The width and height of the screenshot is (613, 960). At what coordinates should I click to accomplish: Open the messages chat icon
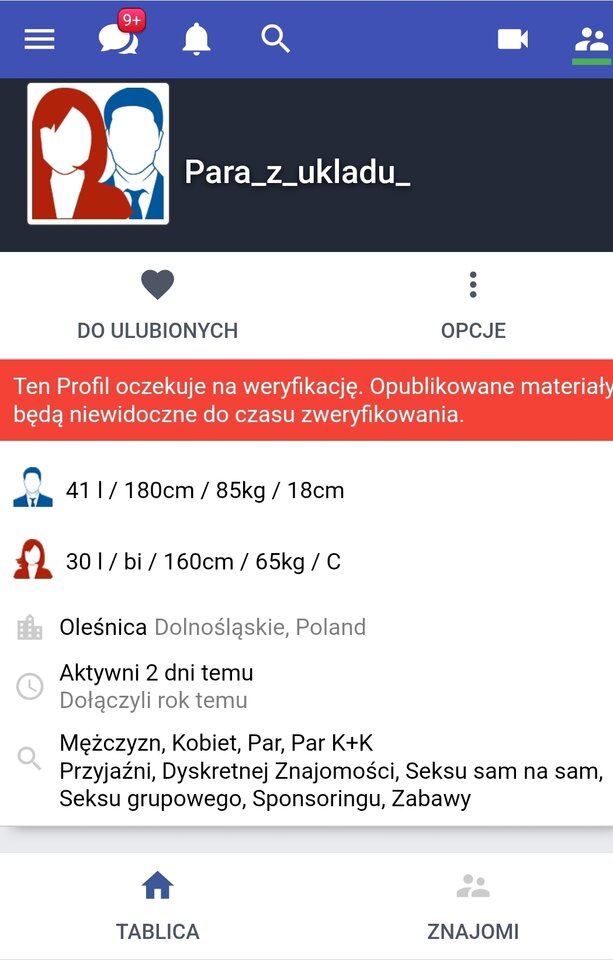tap(118, 39)
